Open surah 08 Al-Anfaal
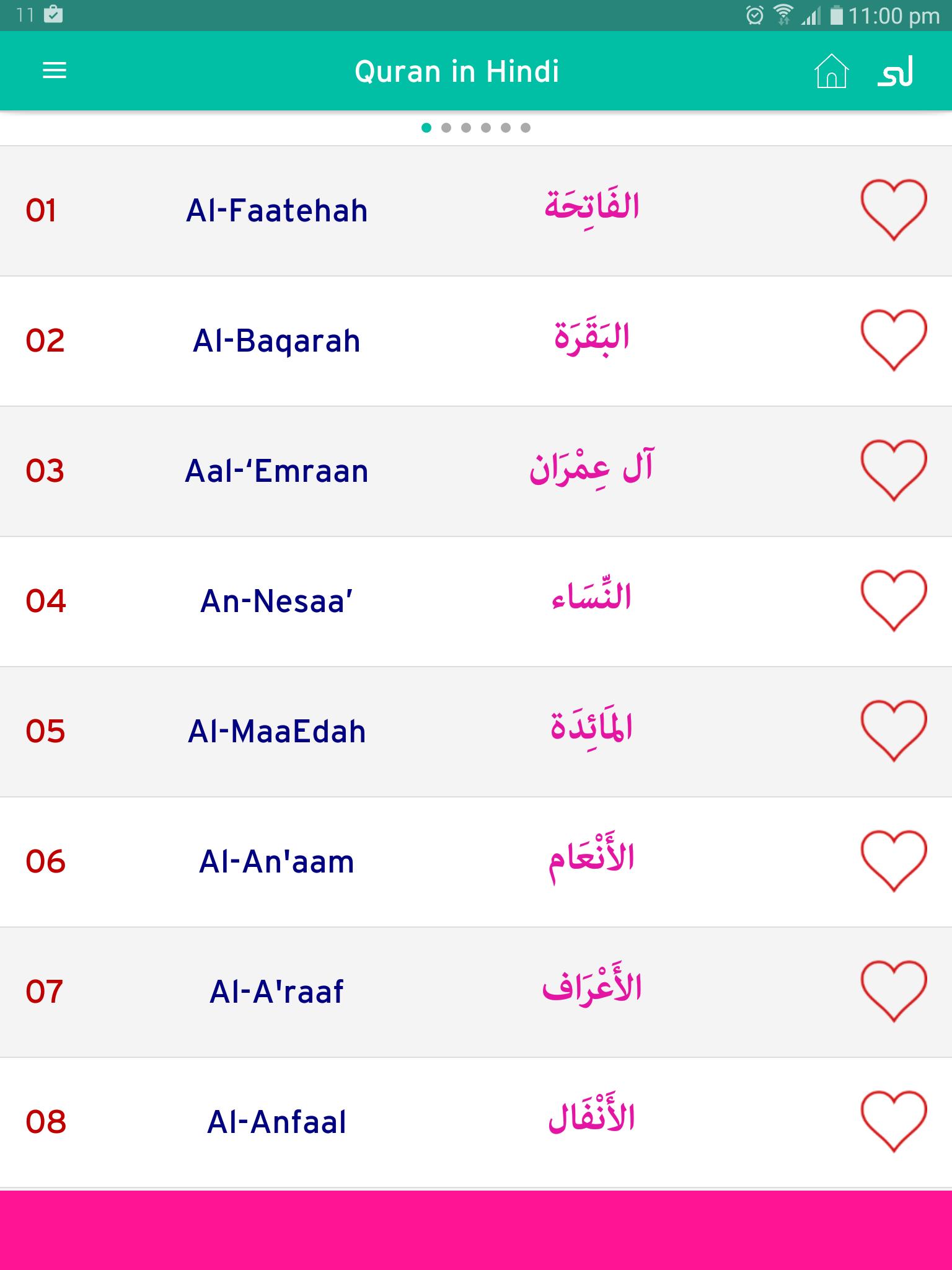The image size is (952, 1270). click(x=276, y=1122)
